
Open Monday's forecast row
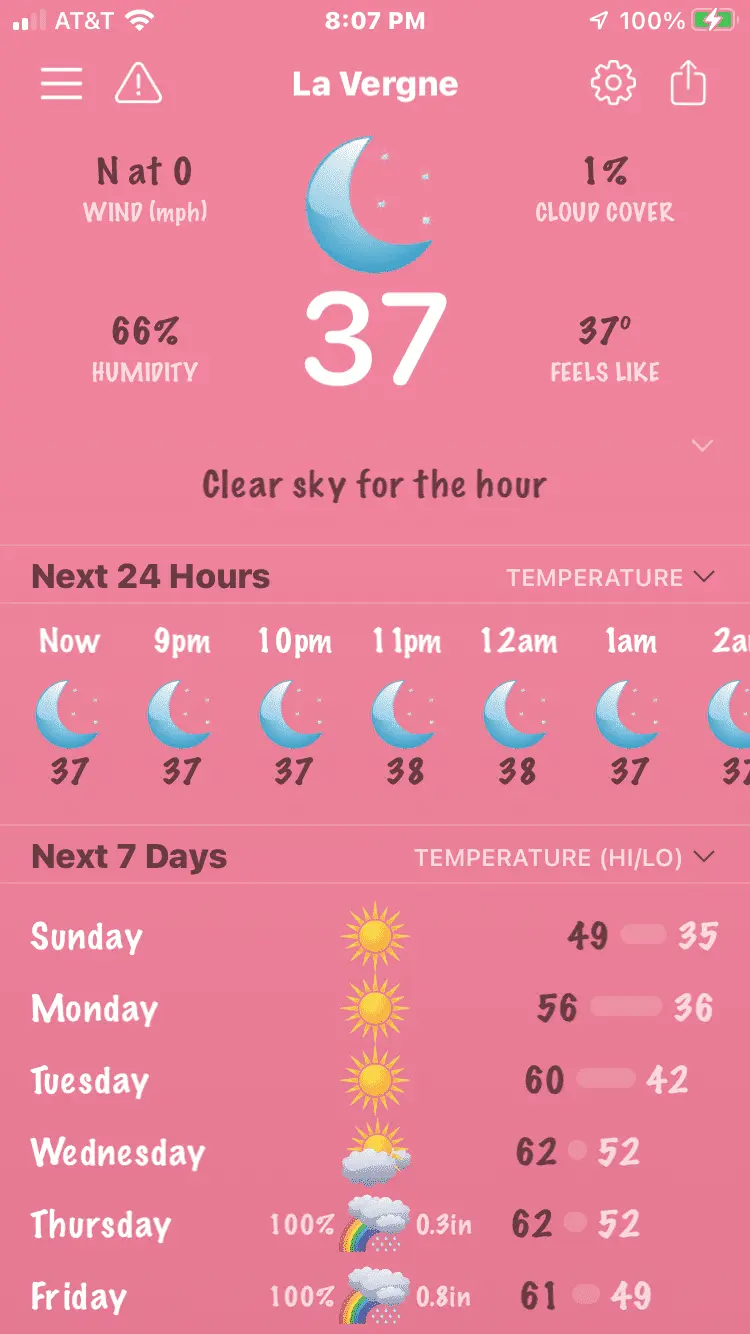(375, 1009)
